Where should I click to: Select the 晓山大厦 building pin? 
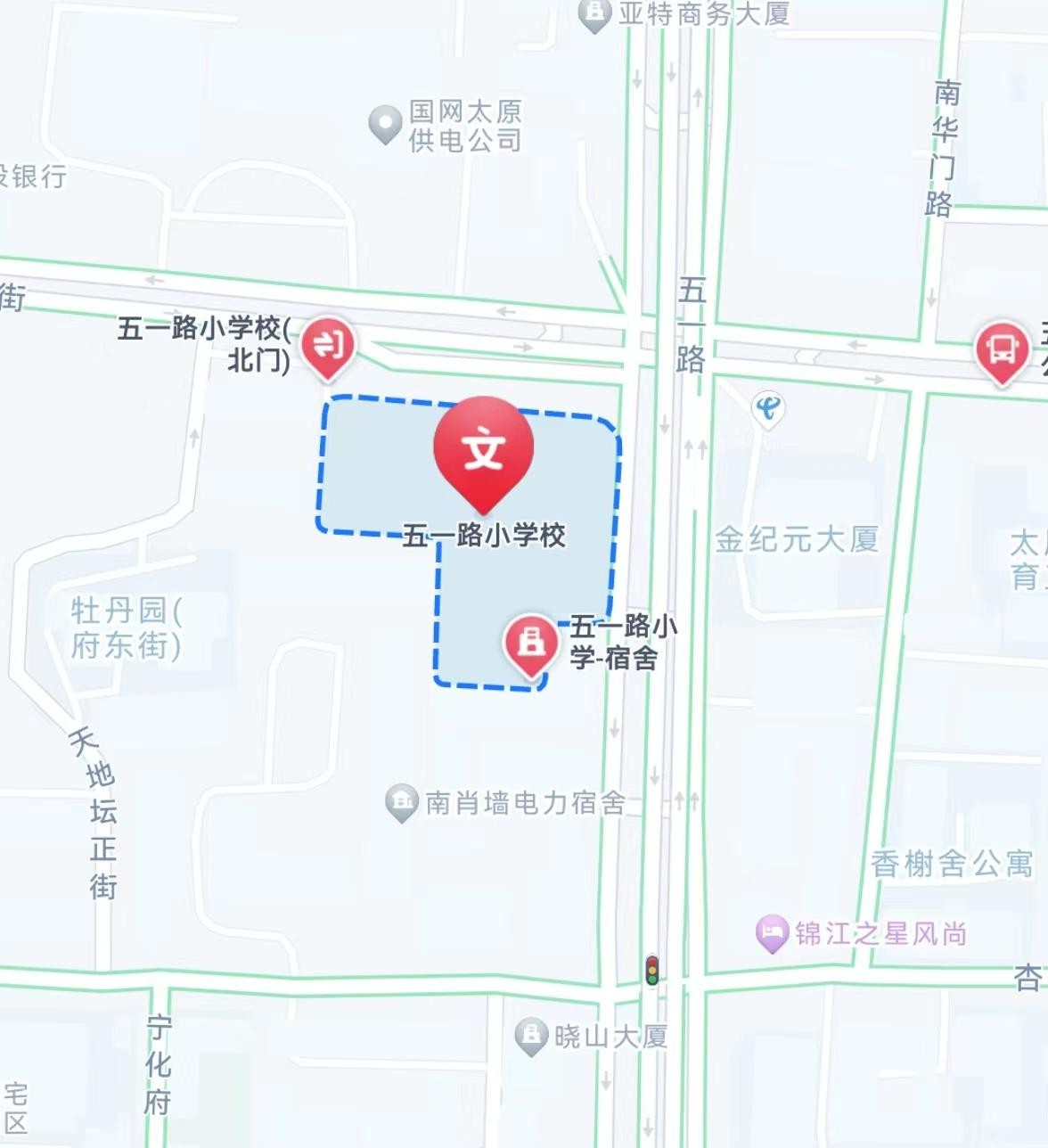pos(531,1036)
